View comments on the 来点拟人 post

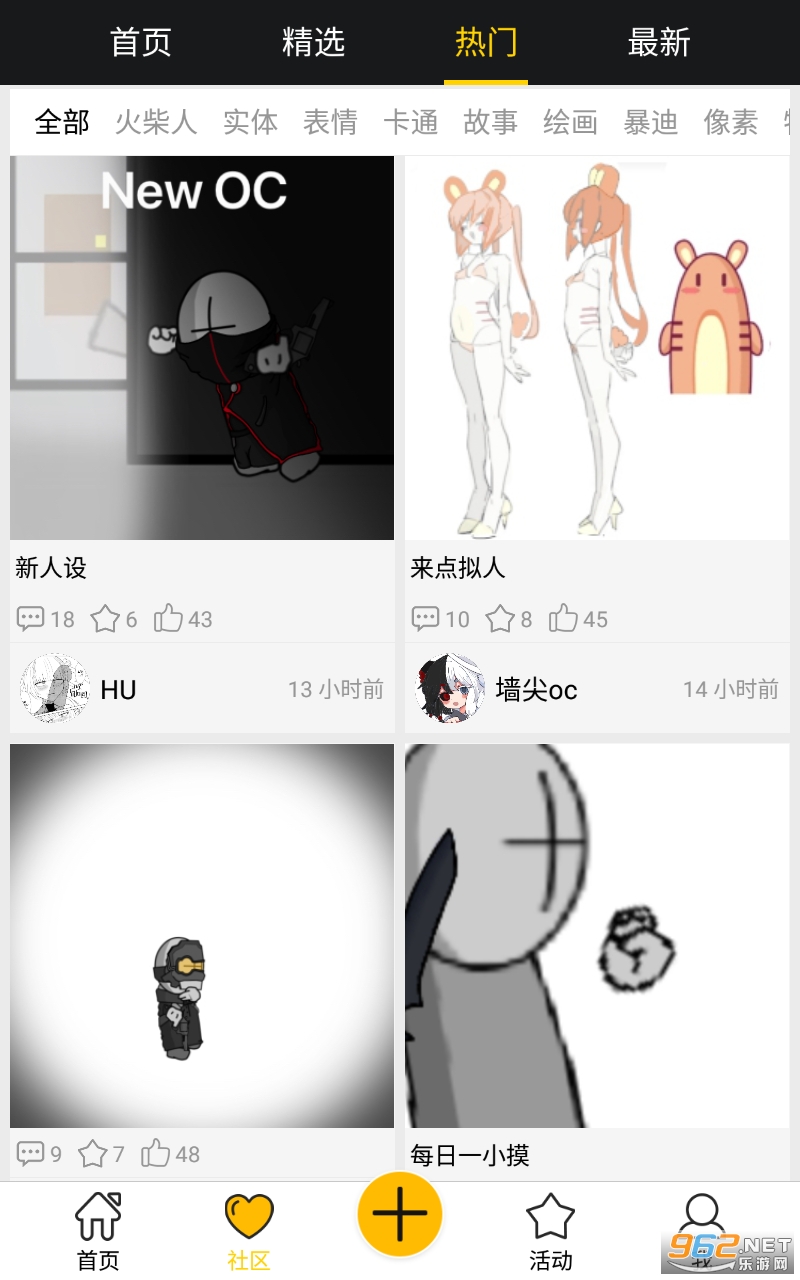click(x=426, y=619)
